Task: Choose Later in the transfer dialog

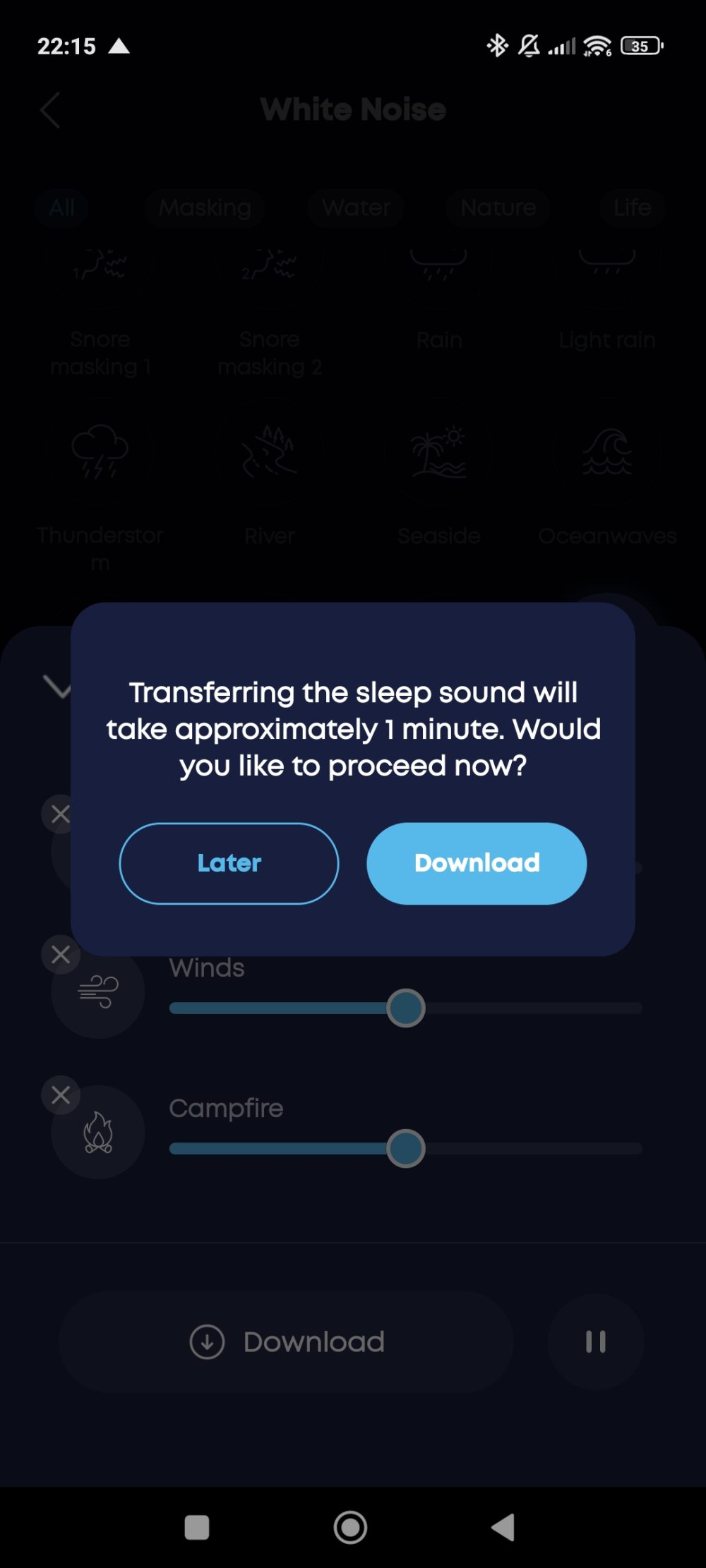Action: 229,863
